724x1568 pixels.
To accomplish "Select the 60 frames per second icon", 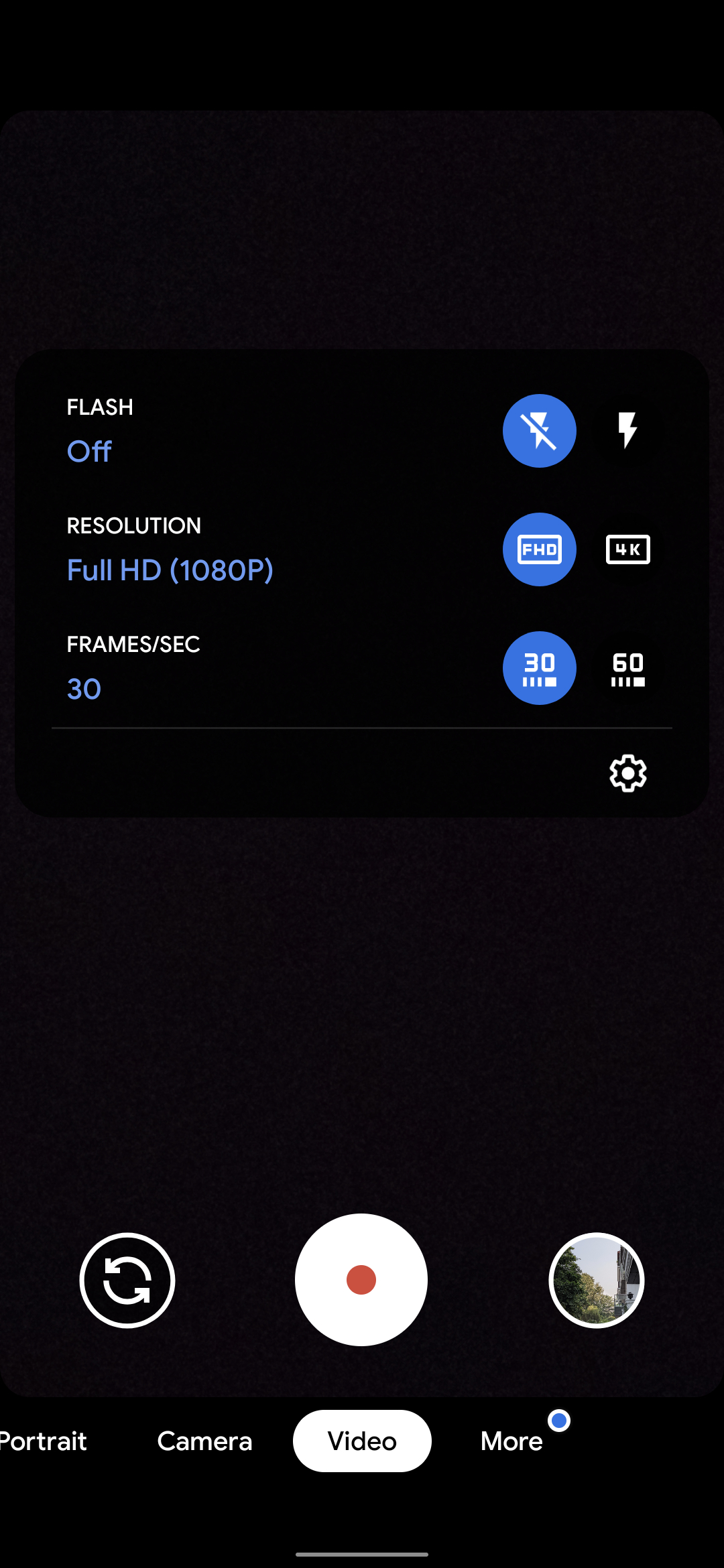I will point(627,668).
